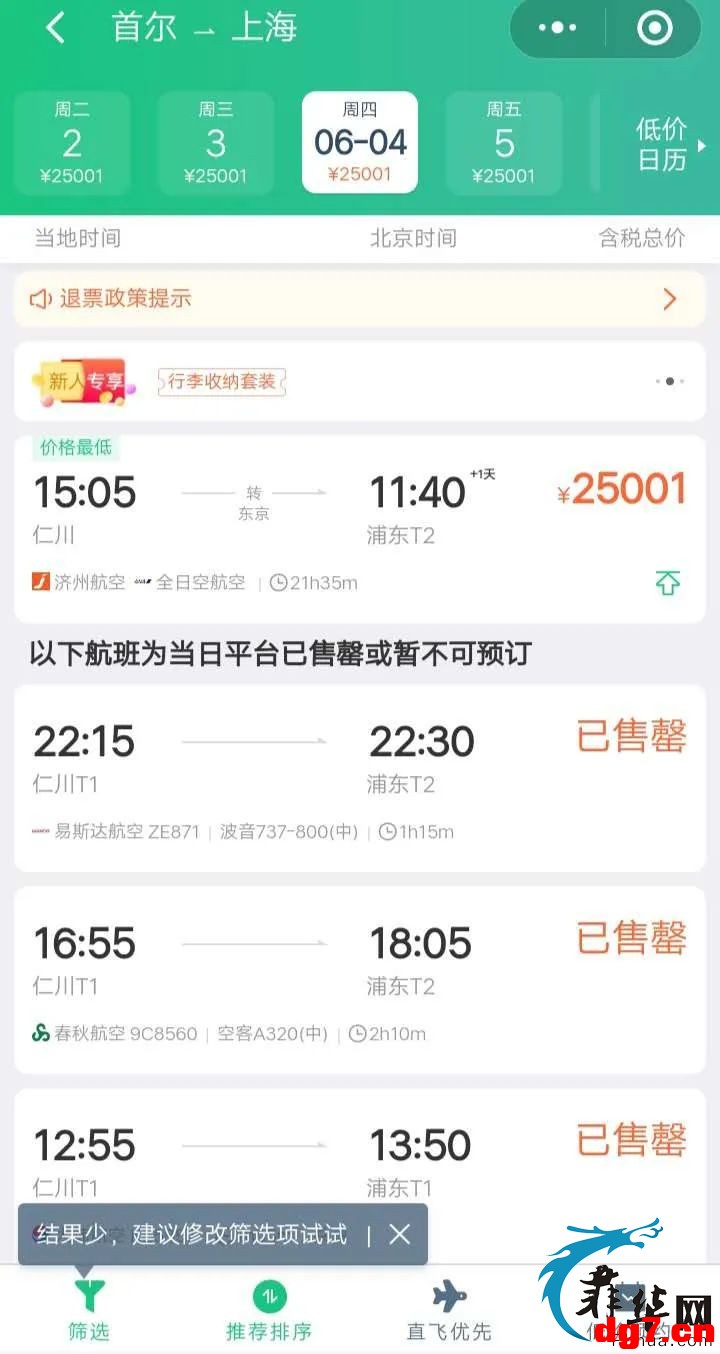The image size is (720, 1354).
Task: Expand the green arrow on the ¥25001 flight
Action: click(668, 583)
